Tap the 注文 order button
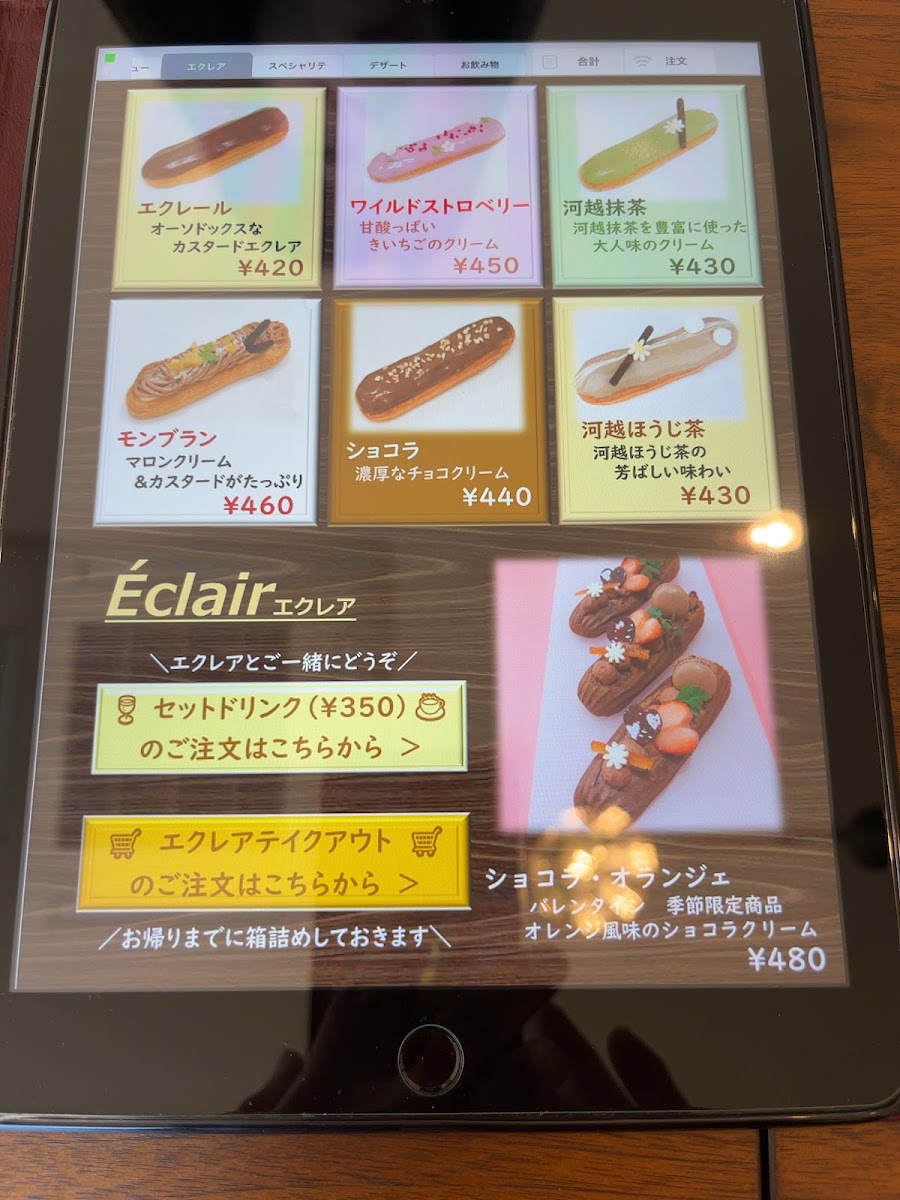This screenshot has width=900, height=1200. [x=670, y=61]
